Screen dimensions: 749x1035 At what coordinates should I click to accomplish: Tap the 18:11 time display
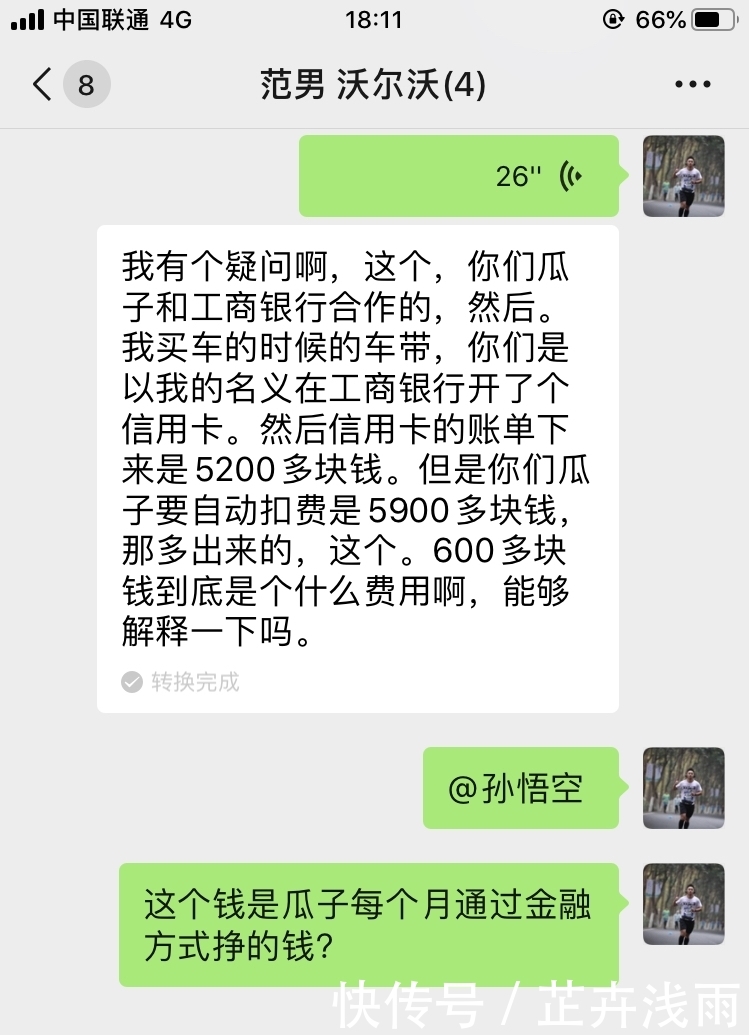click(x=374, y=17)
